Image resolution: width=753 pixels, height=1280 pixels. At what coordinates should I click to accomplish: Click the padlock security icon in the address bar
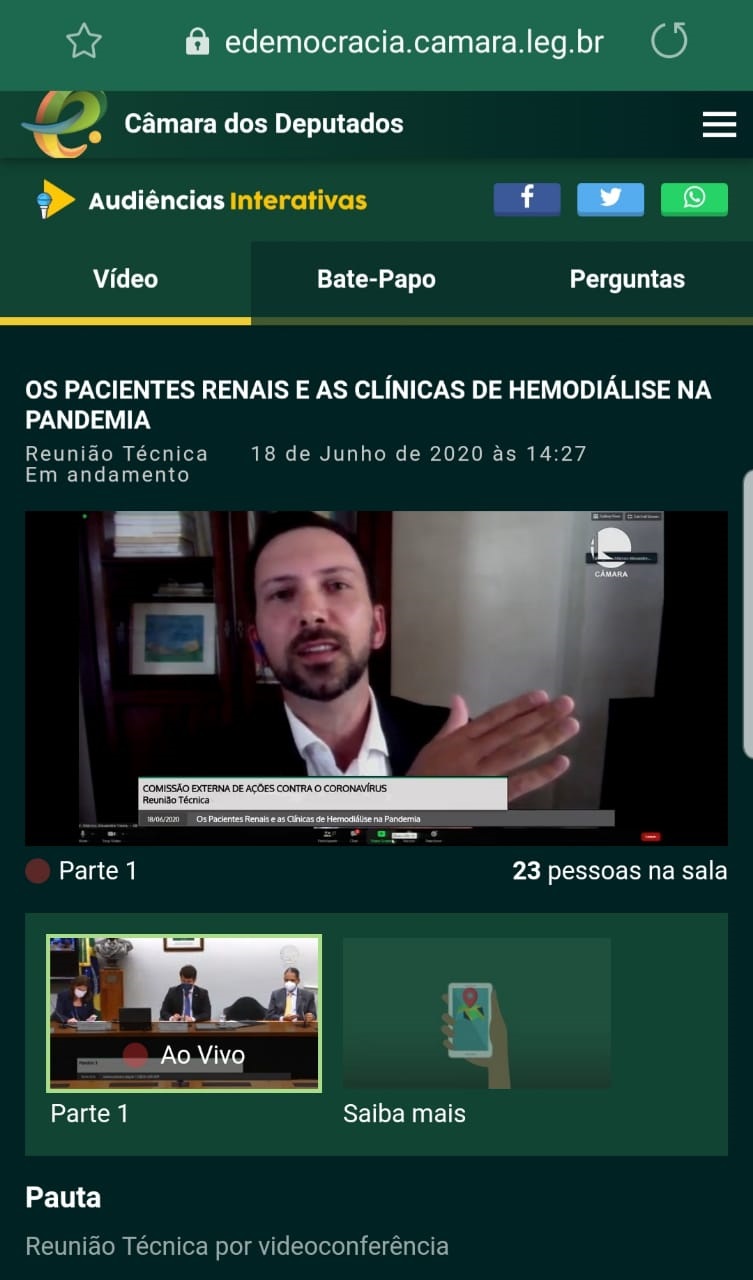pos(197,43)
